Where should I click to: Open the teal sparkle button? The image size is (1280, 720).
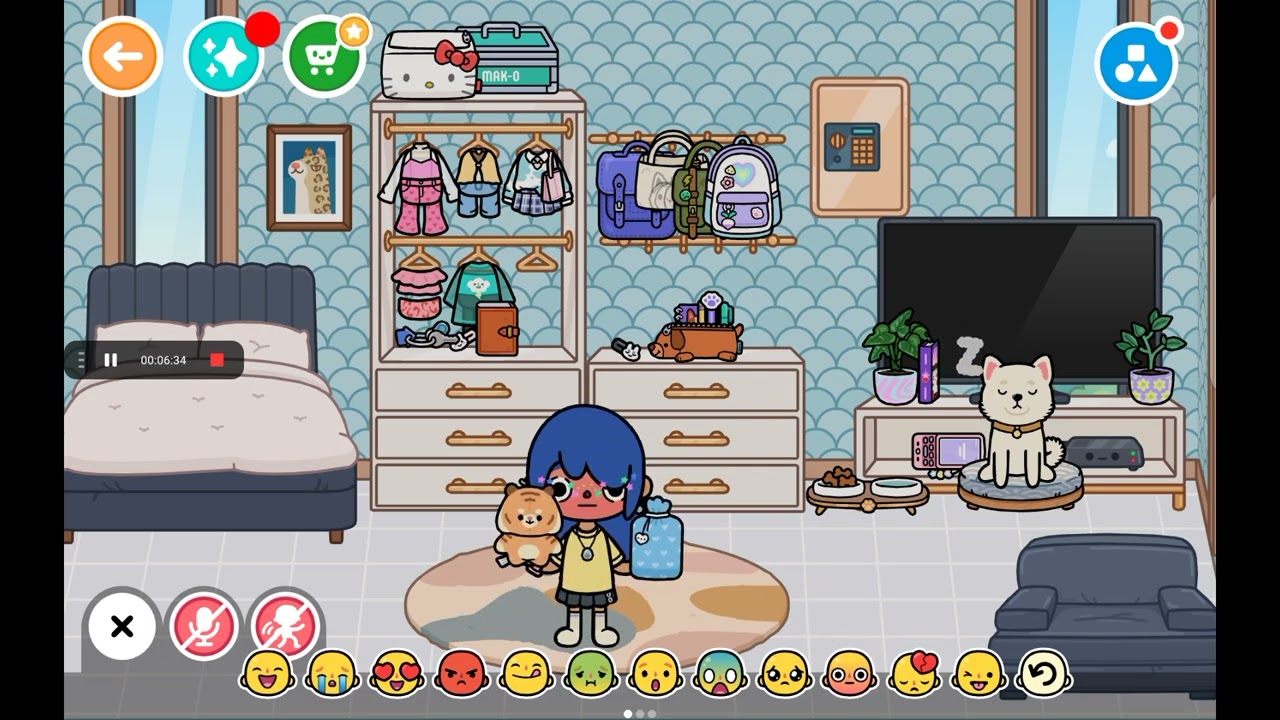[x=224, y=57]
